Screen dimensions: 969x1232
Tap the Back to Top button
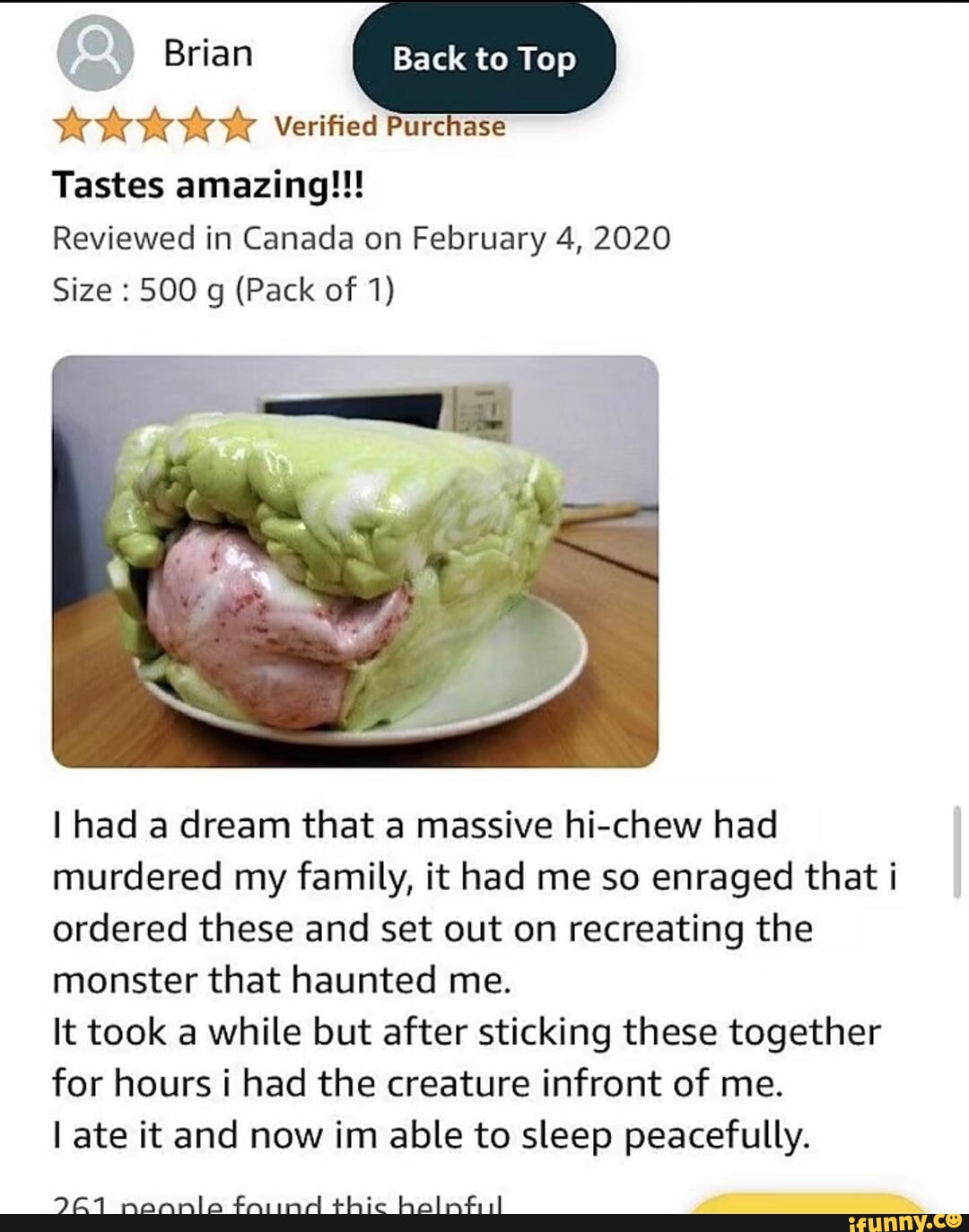click(484, 59)
